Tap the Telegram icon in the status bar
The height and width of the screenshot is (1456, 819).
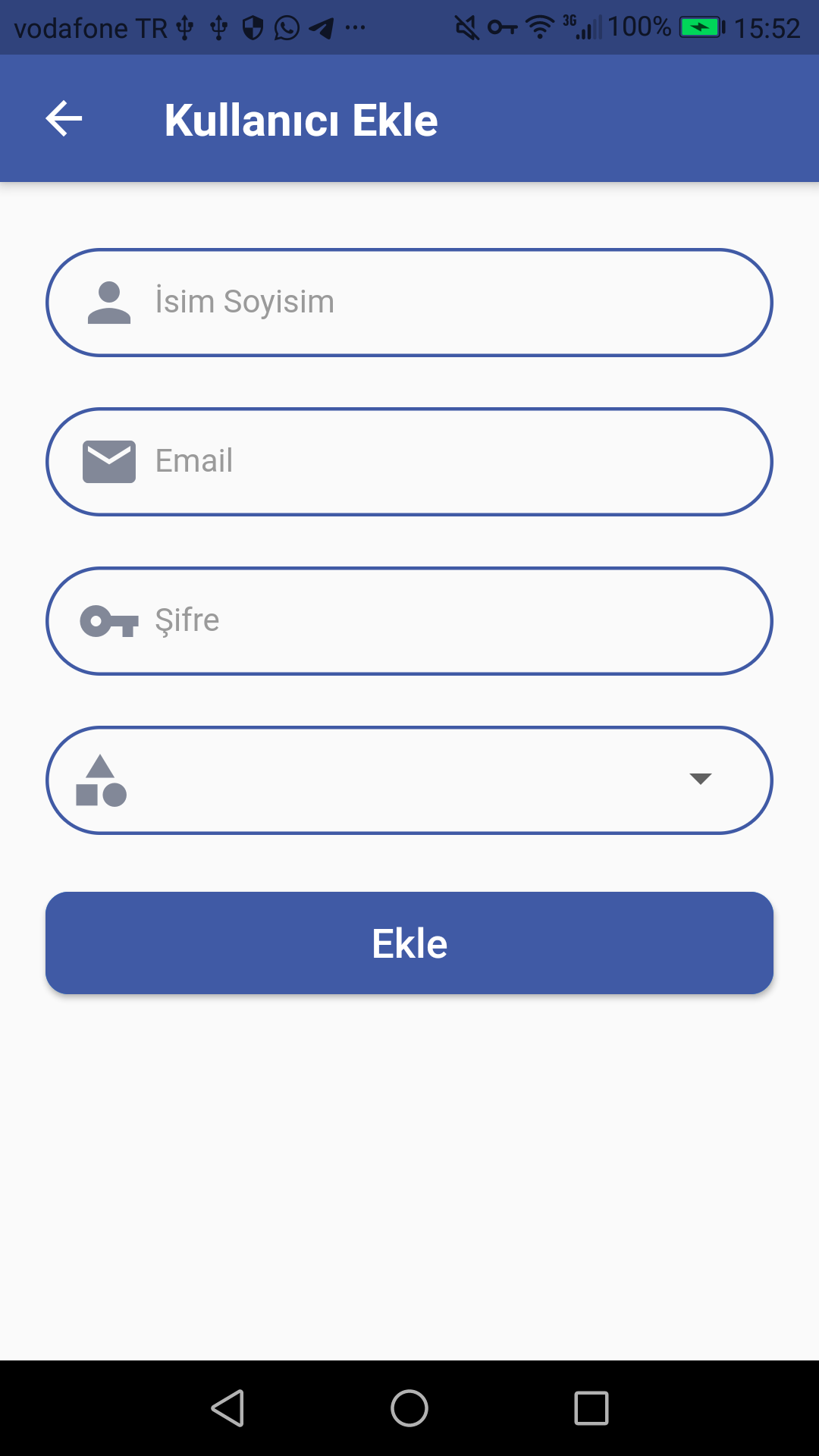click(322, 27)
